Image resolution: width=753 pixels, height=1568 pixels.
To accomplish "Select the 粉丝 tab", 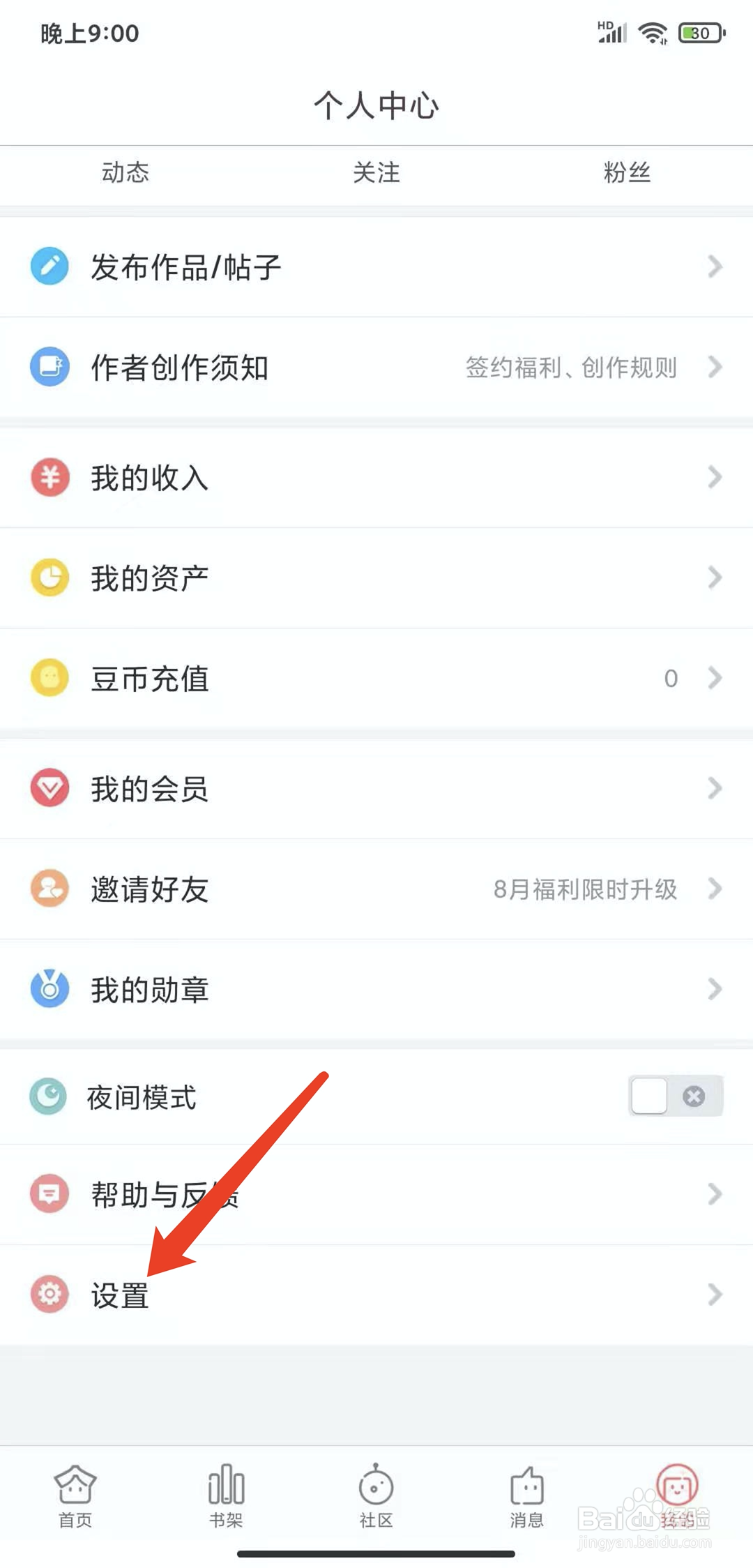I will point(626,174).
